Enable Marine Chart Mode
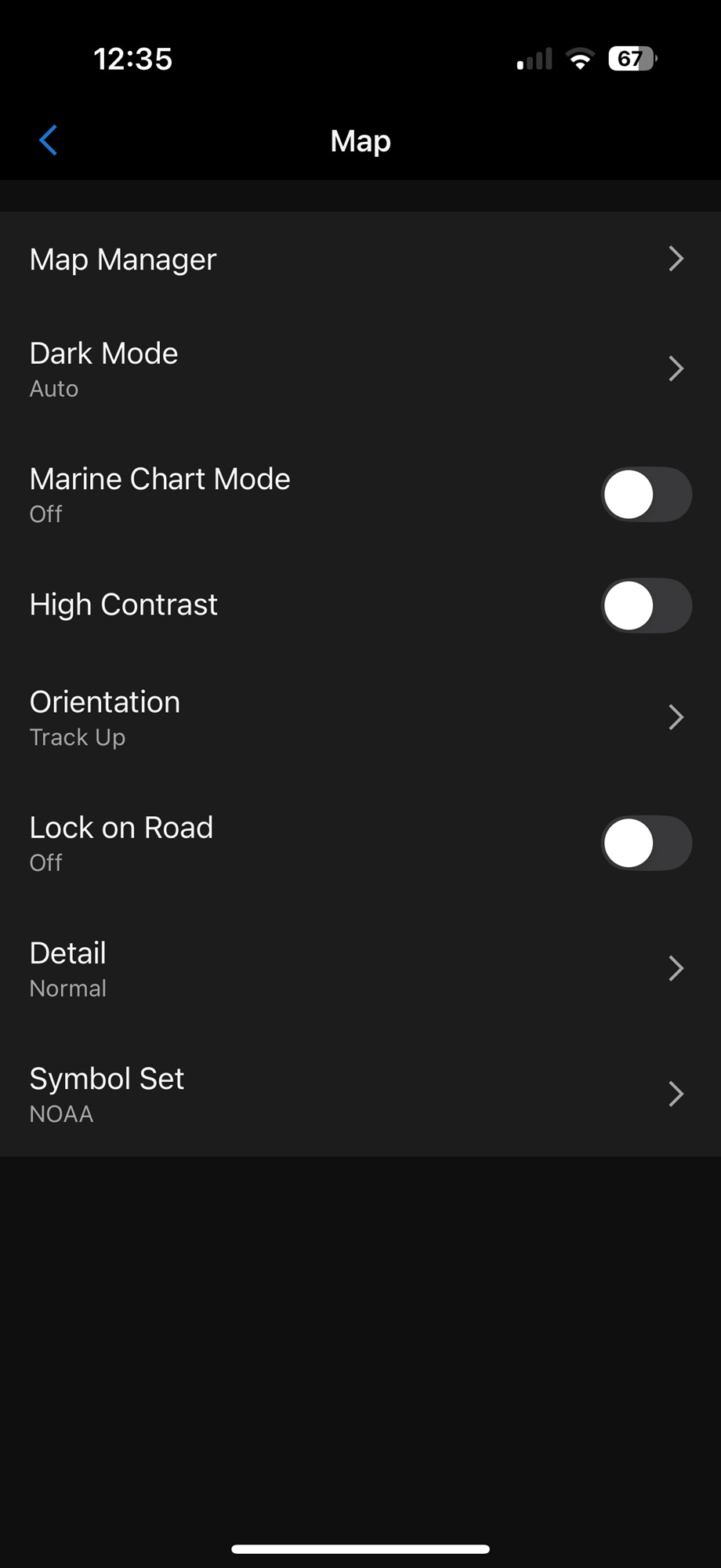This screenshot has height=1568, width=721. 647,495
